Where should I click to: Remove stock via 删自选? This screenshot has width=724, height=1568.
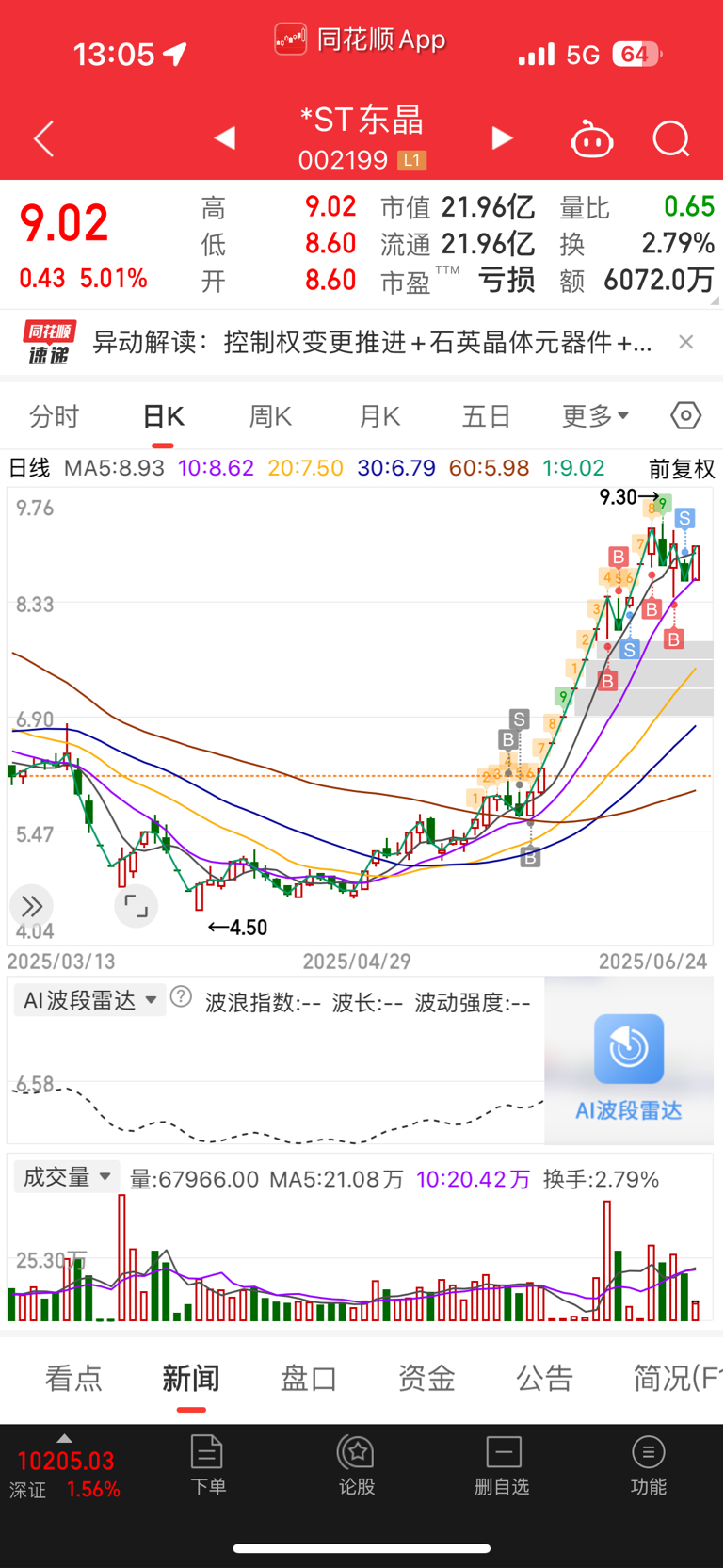point(503,1465)
